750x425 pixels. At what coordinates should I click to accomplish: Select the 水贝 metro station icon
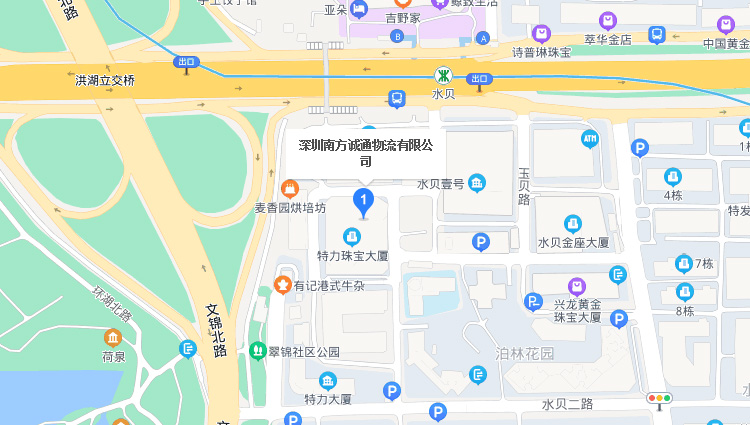point(442,76)
